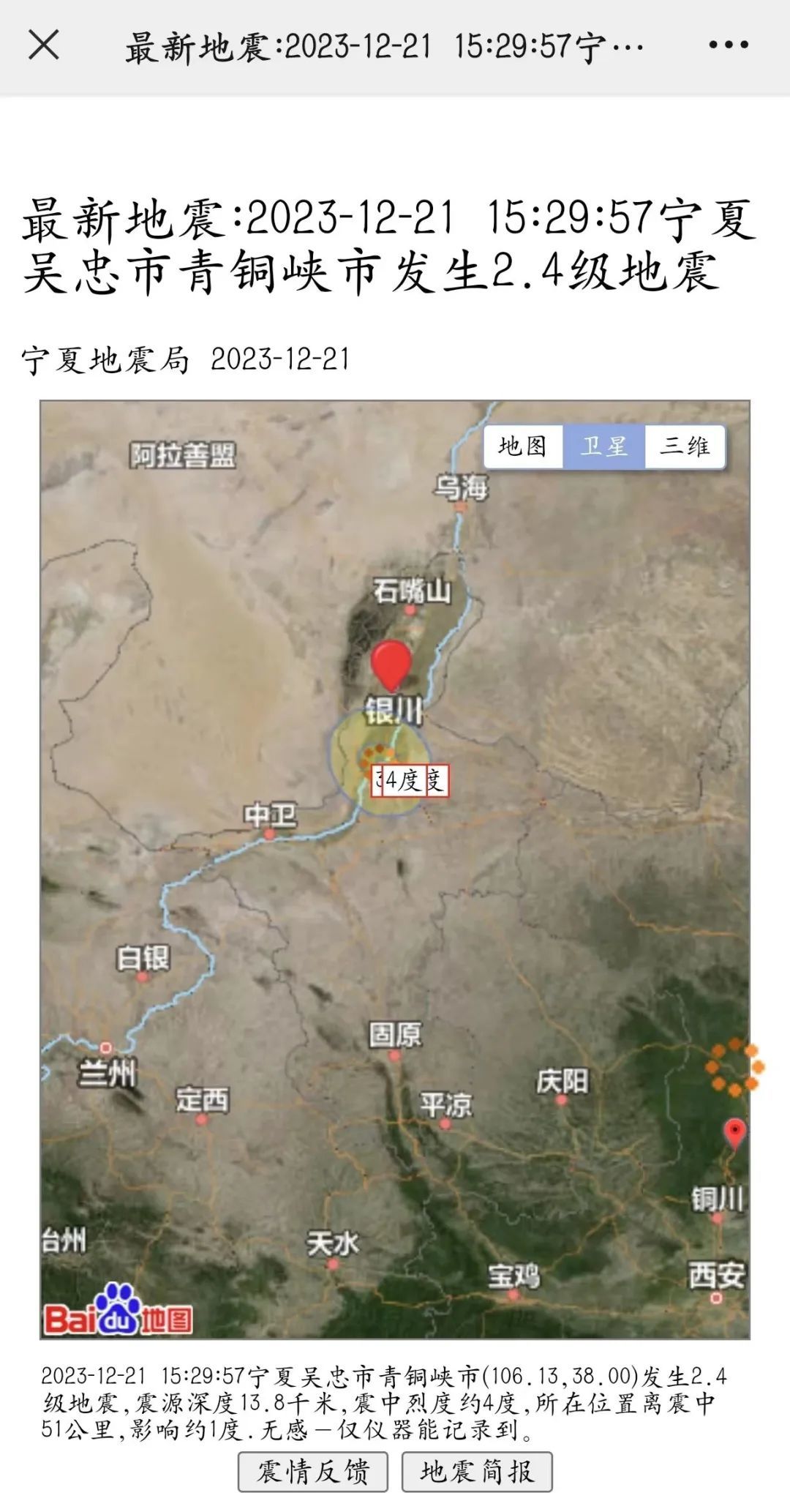The width and height of the screenshot is (790, 1512).
Task: Tap the 震情反馈 button
Action: (313, 1472)
